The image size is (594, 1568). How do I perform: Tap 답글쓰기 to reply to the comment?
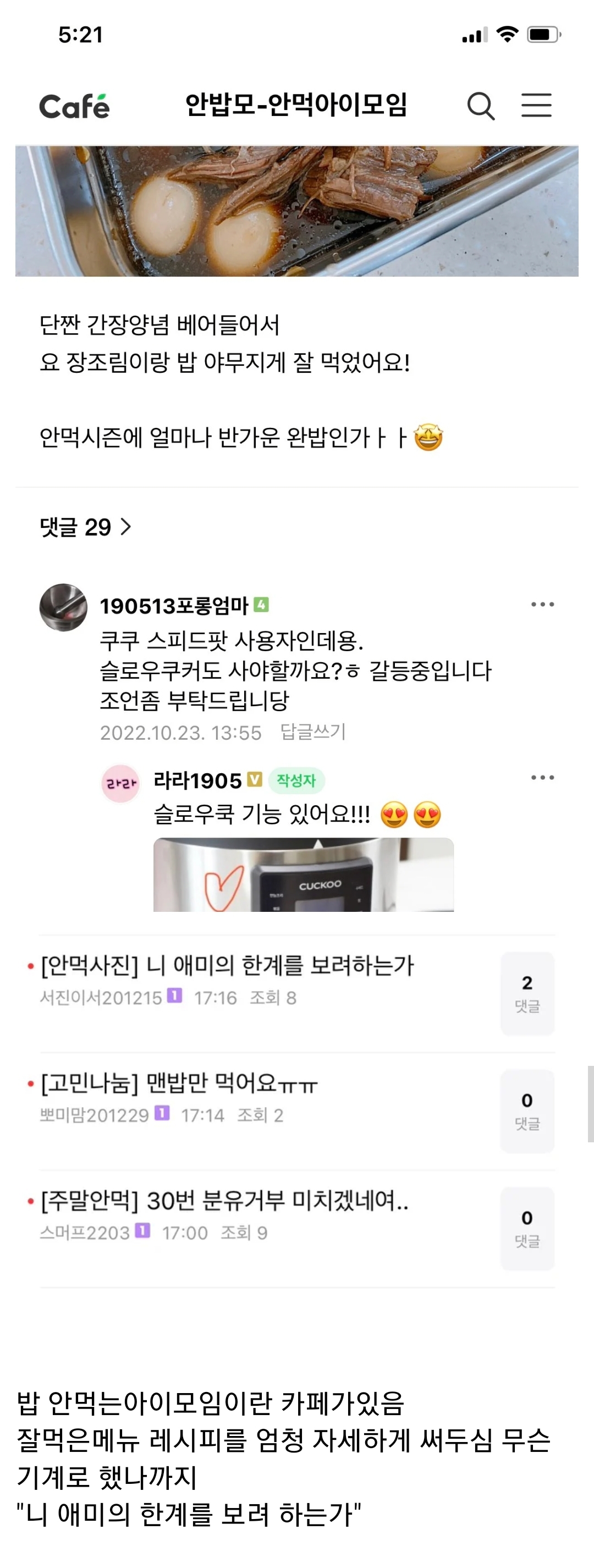point(313,731)
